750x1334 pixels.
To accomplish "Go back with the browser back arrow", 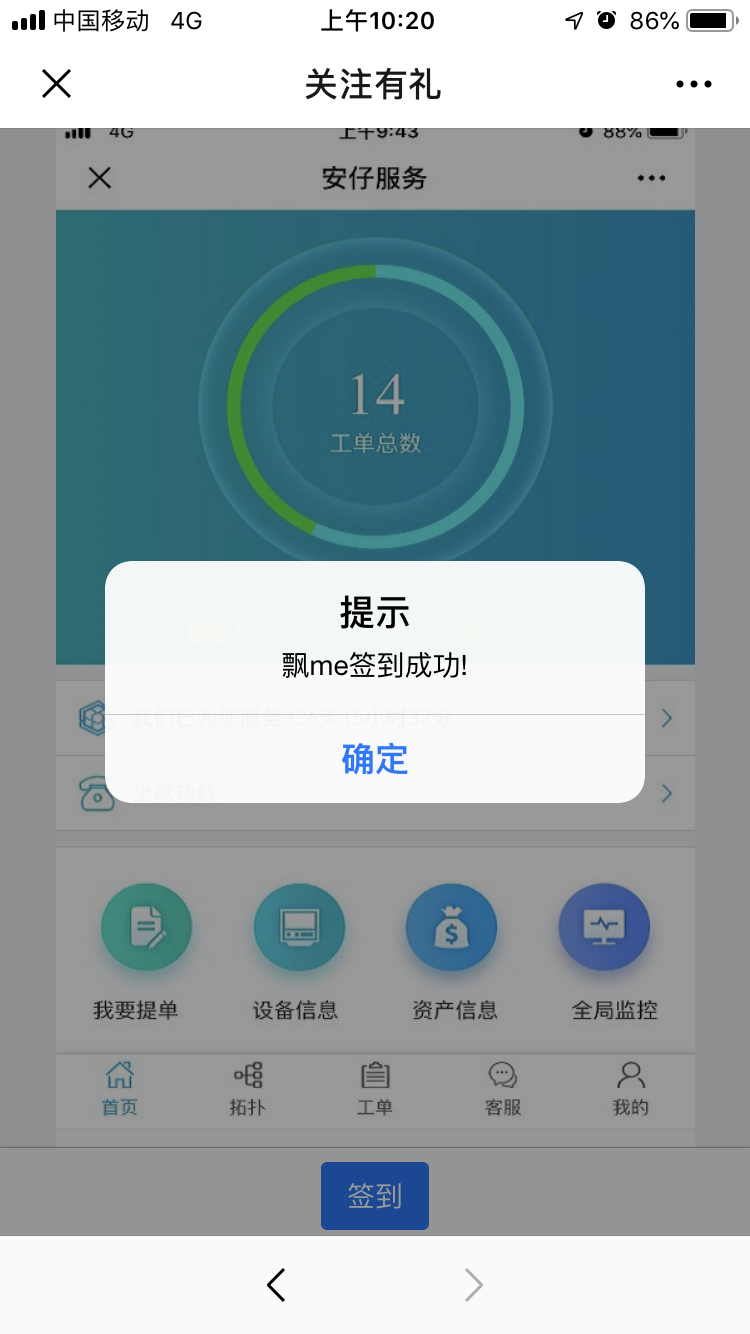I will [277, 1285].
